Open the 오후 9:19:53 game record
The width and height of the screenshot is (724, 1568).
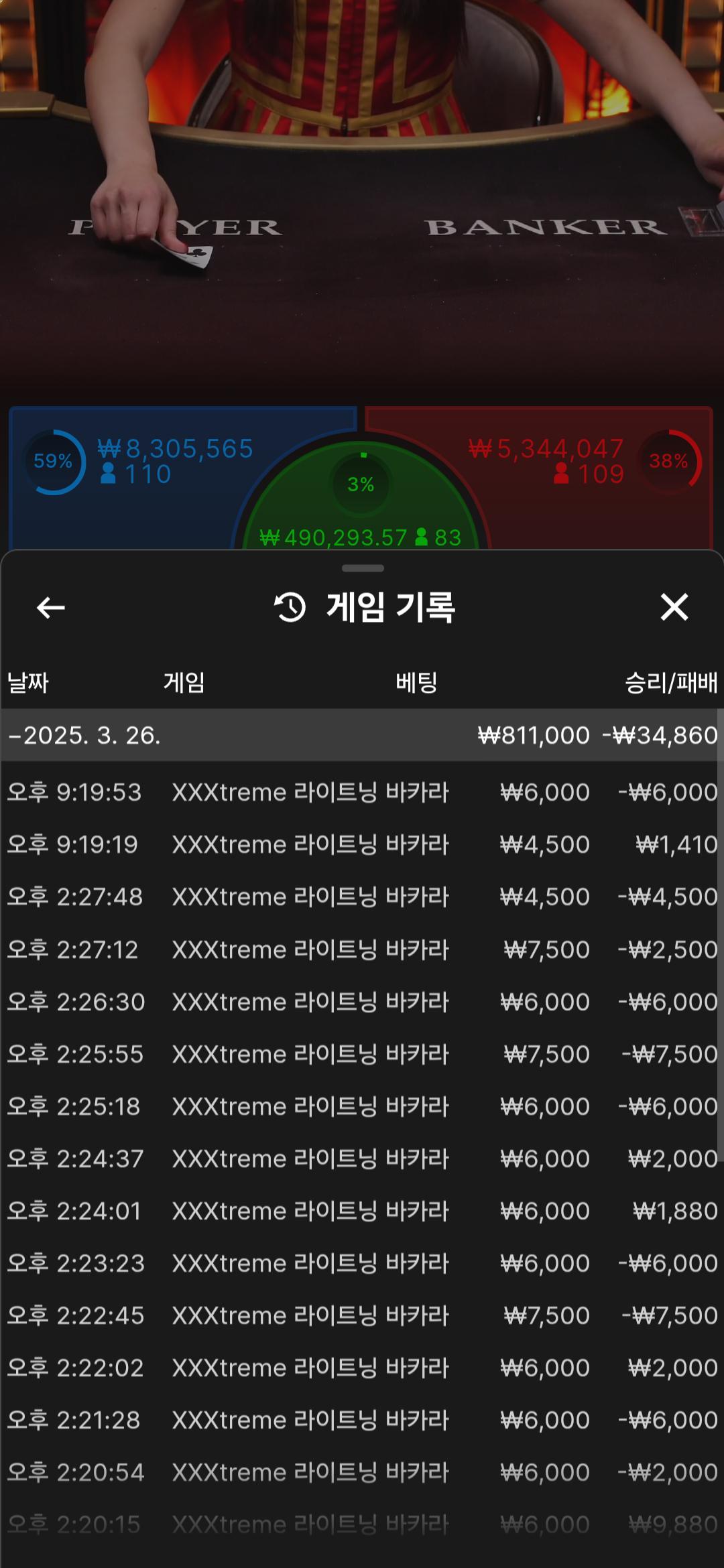[x=362, y=792]
